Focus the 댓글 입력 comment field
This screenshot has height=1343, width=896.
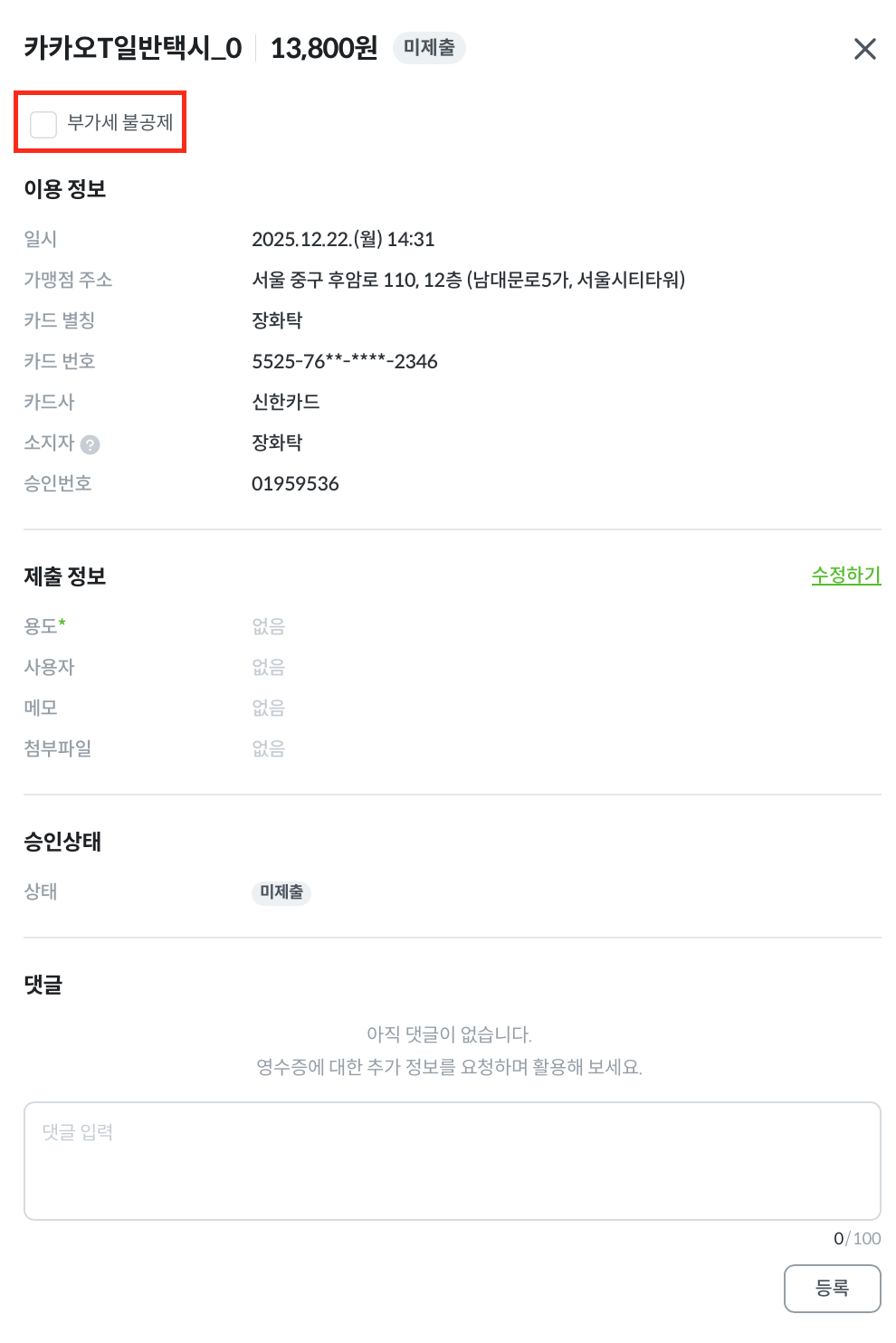pos(452,1160)
